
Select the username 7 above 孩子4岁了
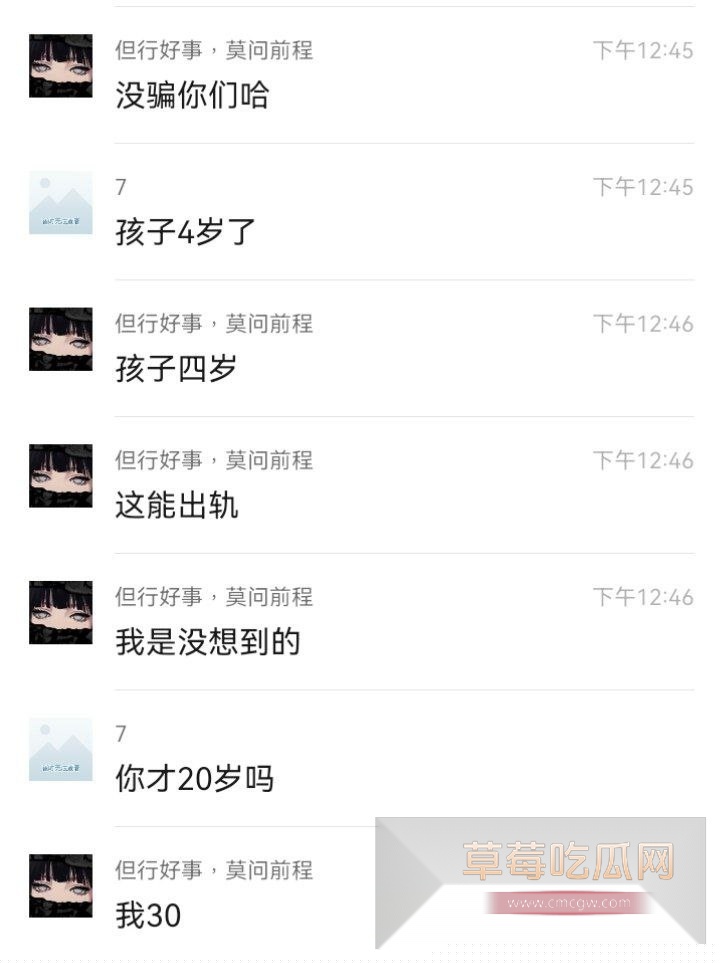(121, 185)
